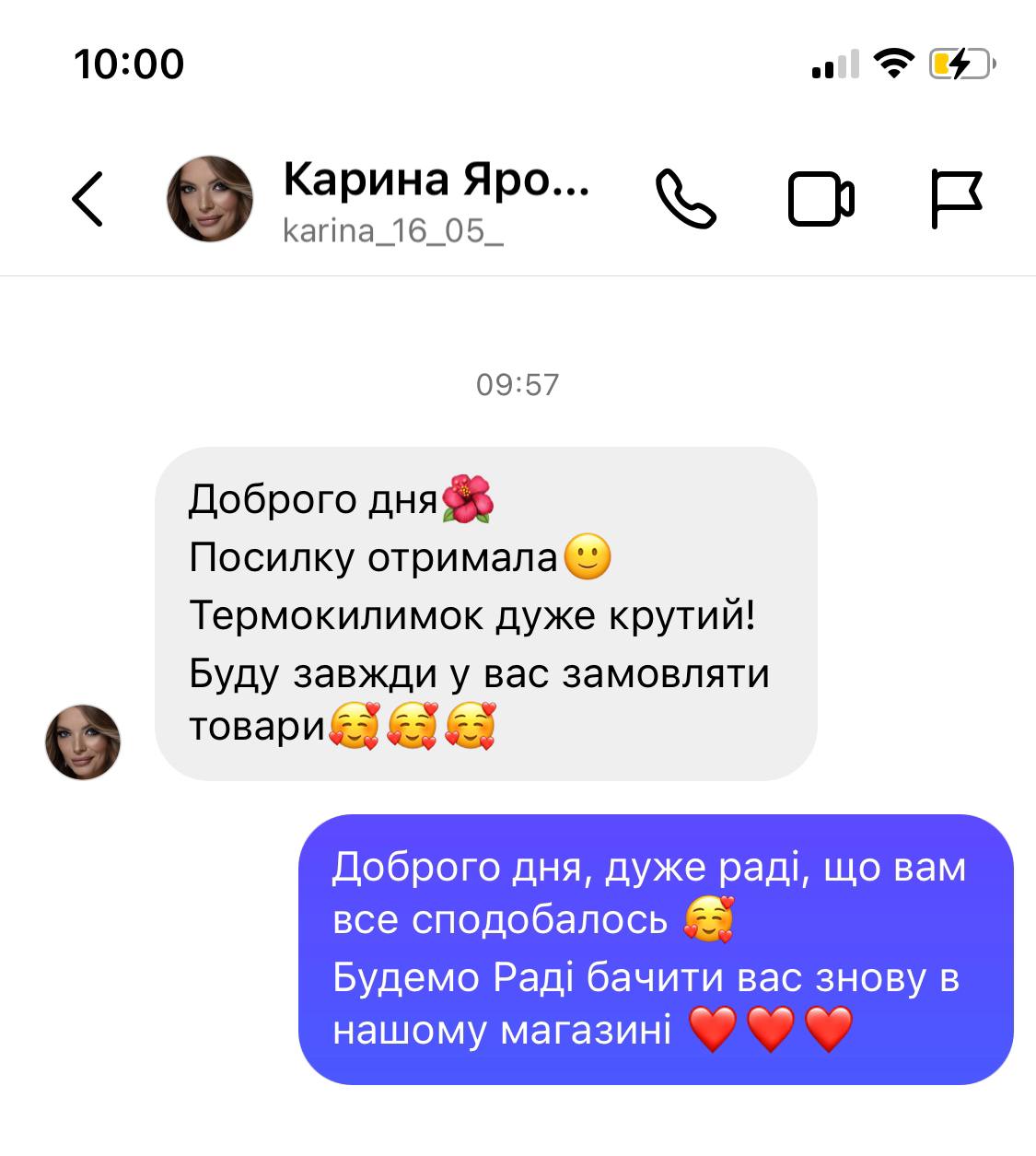Open Карина's profile from the header name
The width and height of the screenshot is (1036, 1156).
pyautogui.click(x=435, y=181)
